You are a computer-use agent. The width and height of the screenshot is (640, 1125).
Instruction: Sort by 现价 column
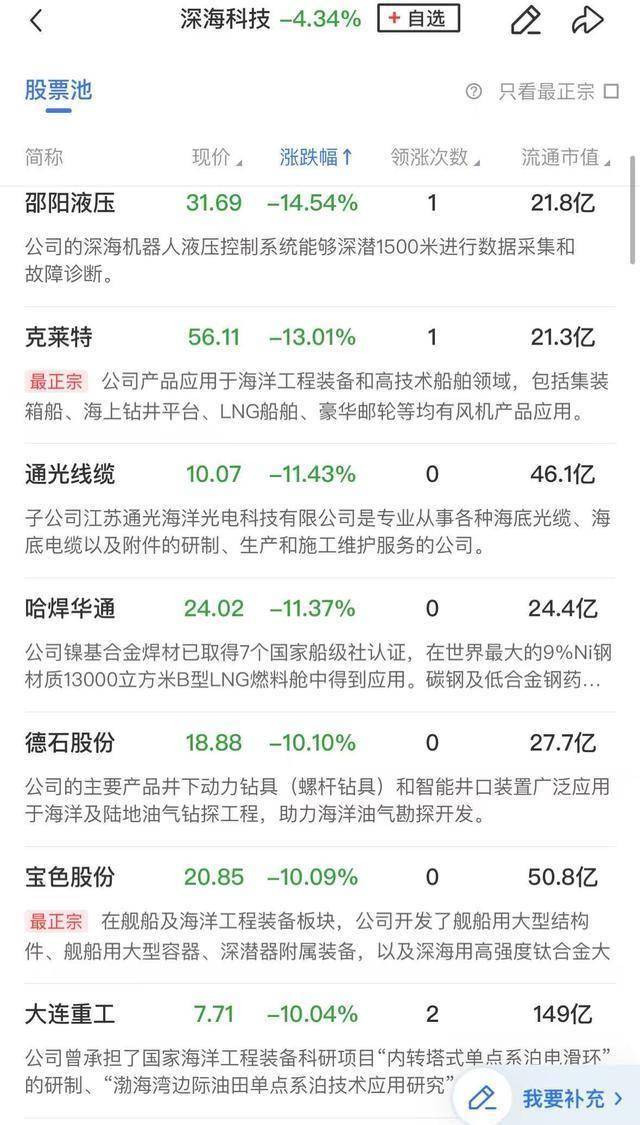click(x=216, y=157)
